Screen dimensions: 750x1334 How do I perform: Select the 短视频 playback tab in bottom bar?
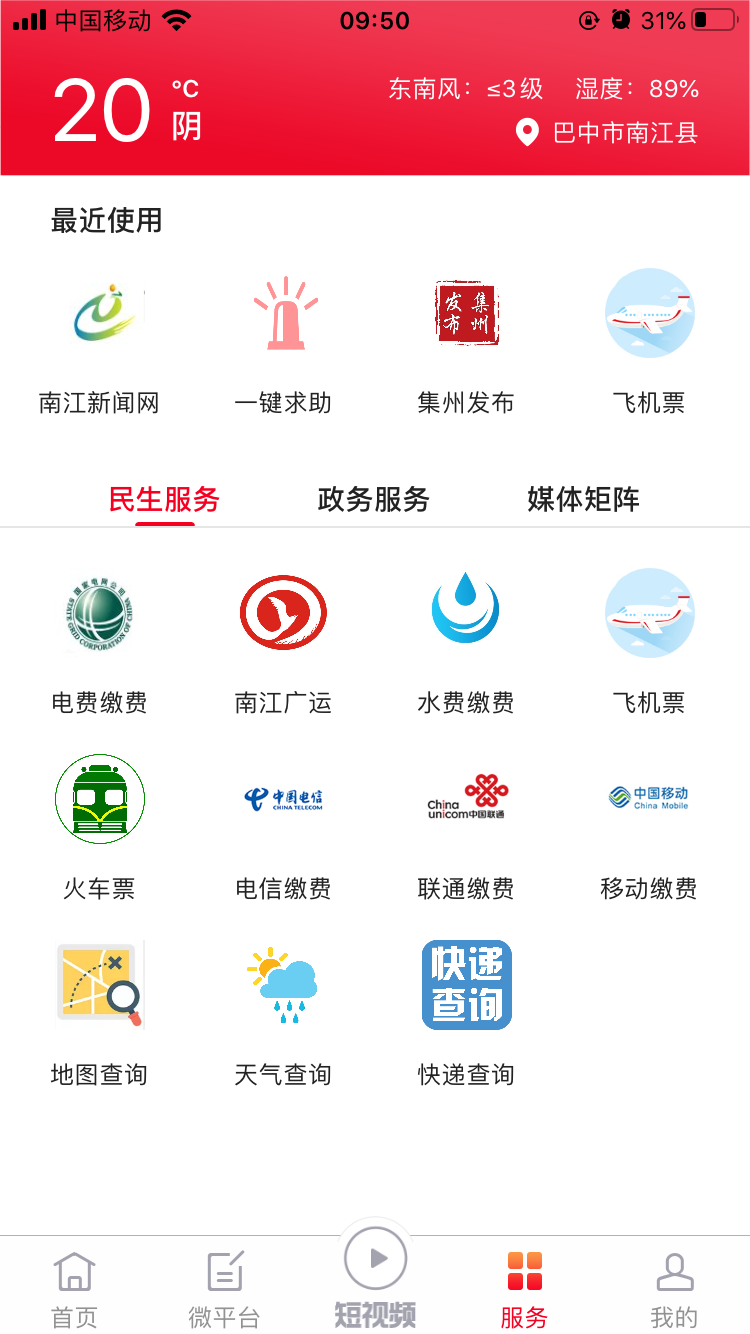(x=375, y=1268)
